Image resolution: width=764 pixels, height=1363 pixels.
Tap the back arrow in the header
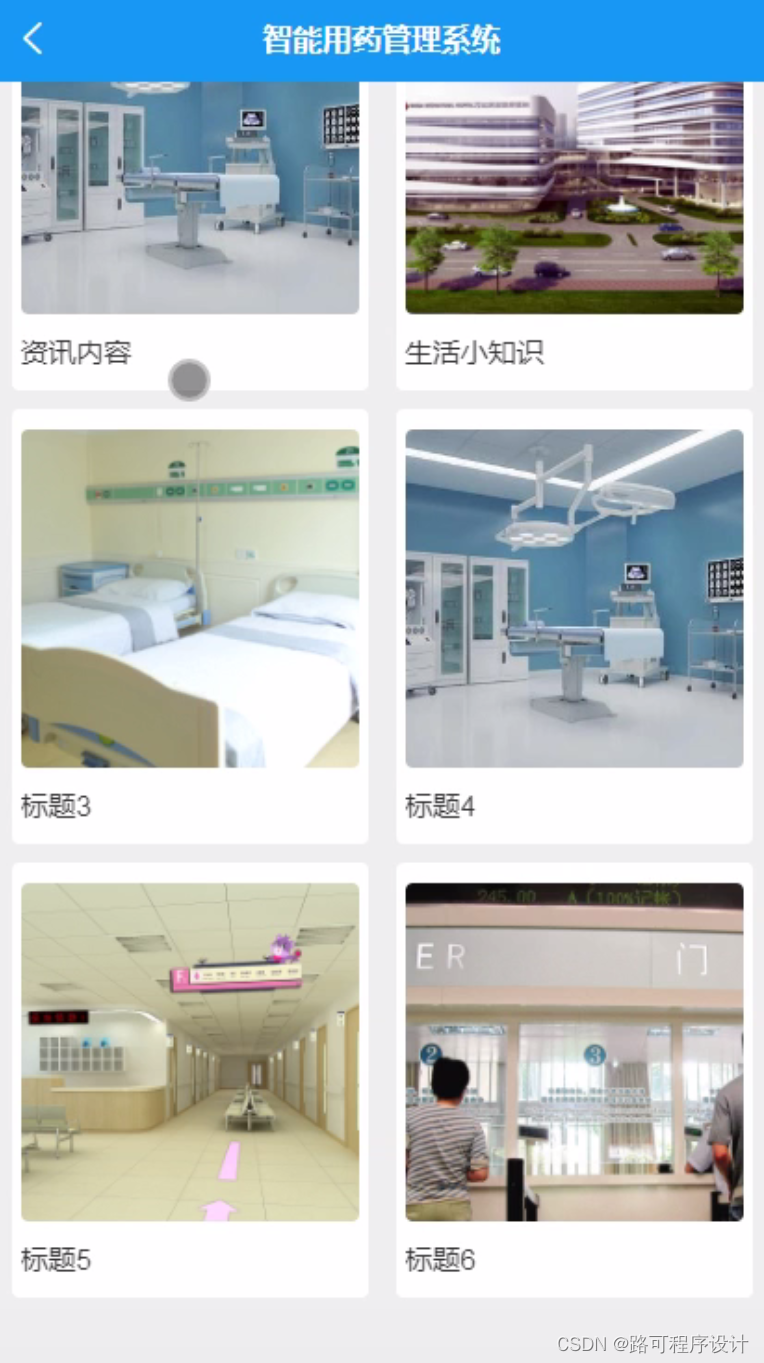[x=32, y=38]
